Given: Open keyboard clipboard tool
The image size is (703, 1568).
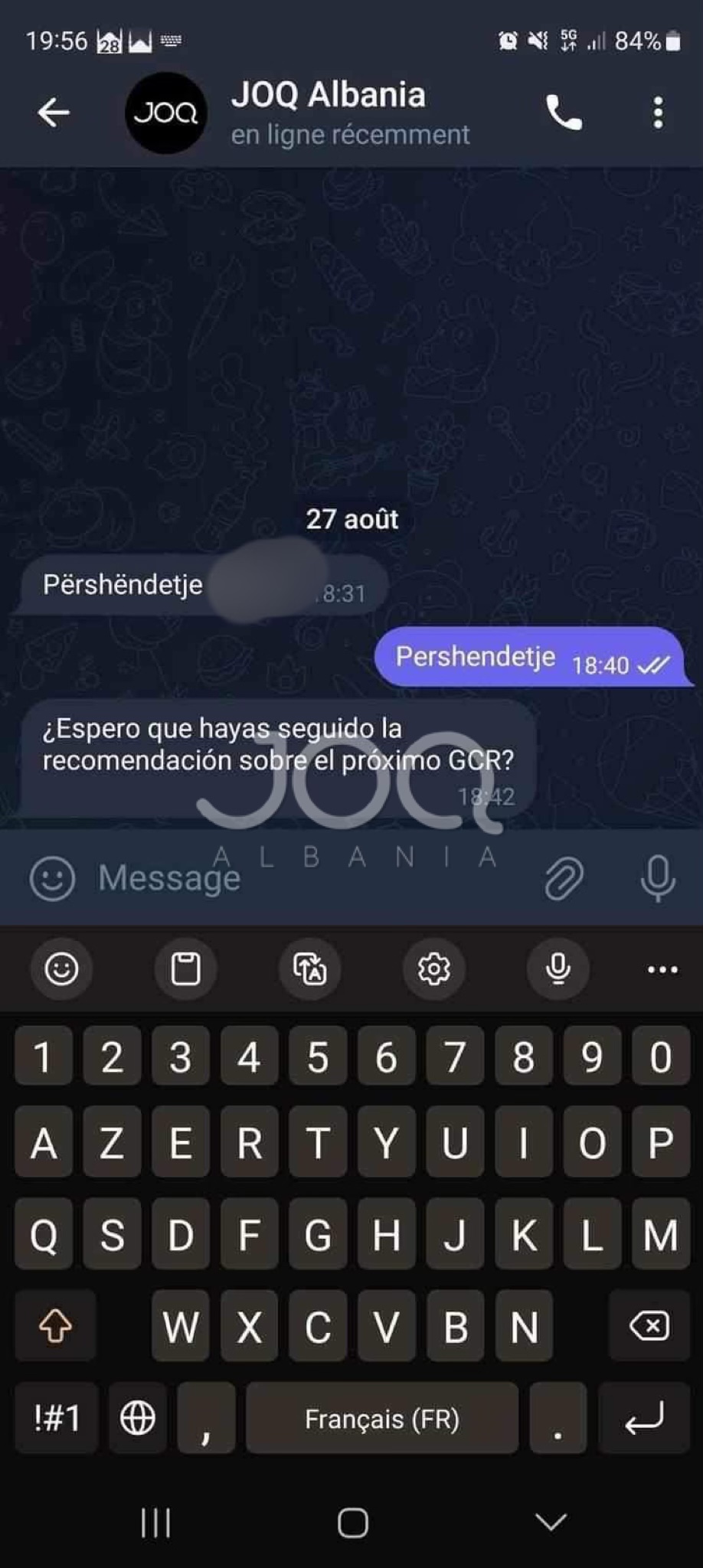Looking at the screenshot, I should [185, 969].
